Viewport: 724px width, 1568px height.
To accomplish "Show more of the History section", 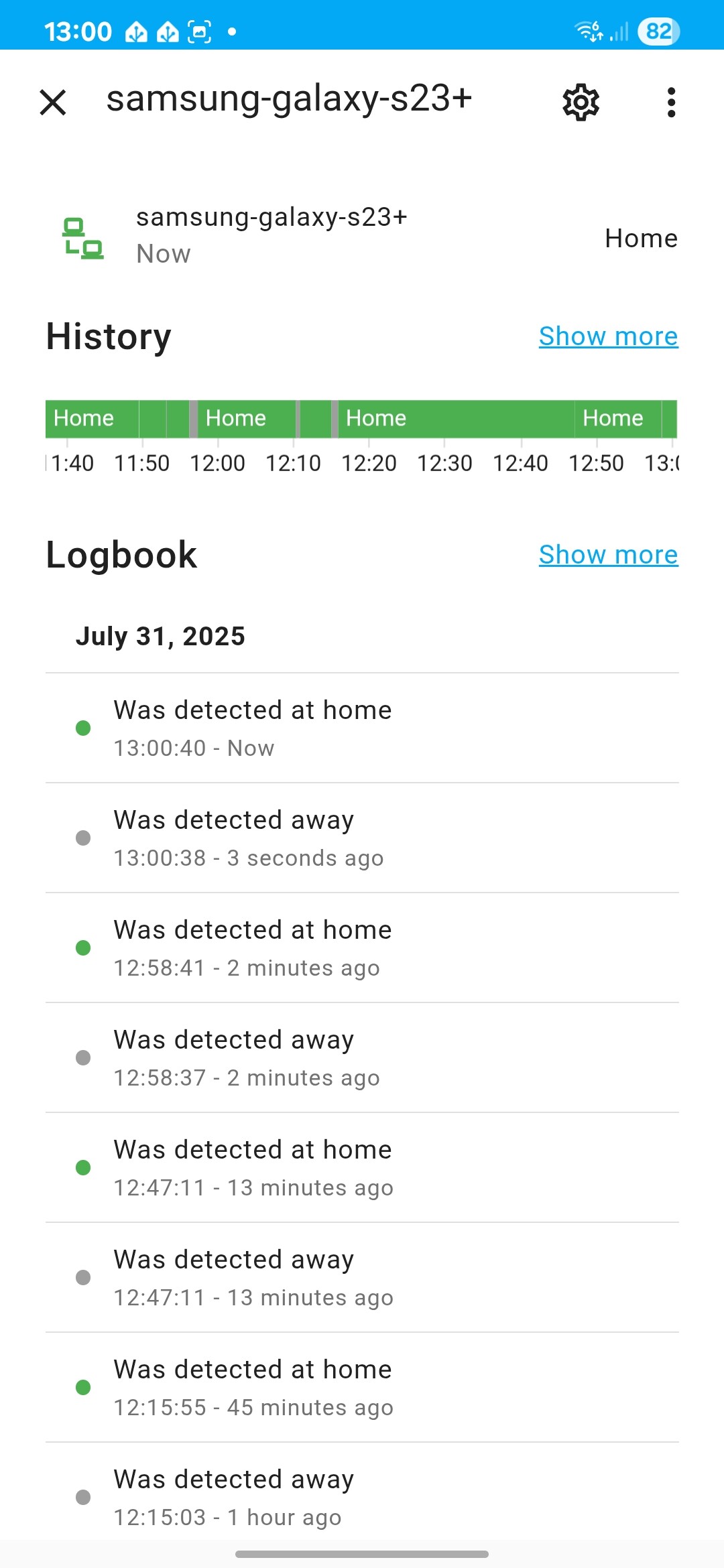I will pyautogui.click(x=608, y=336).
